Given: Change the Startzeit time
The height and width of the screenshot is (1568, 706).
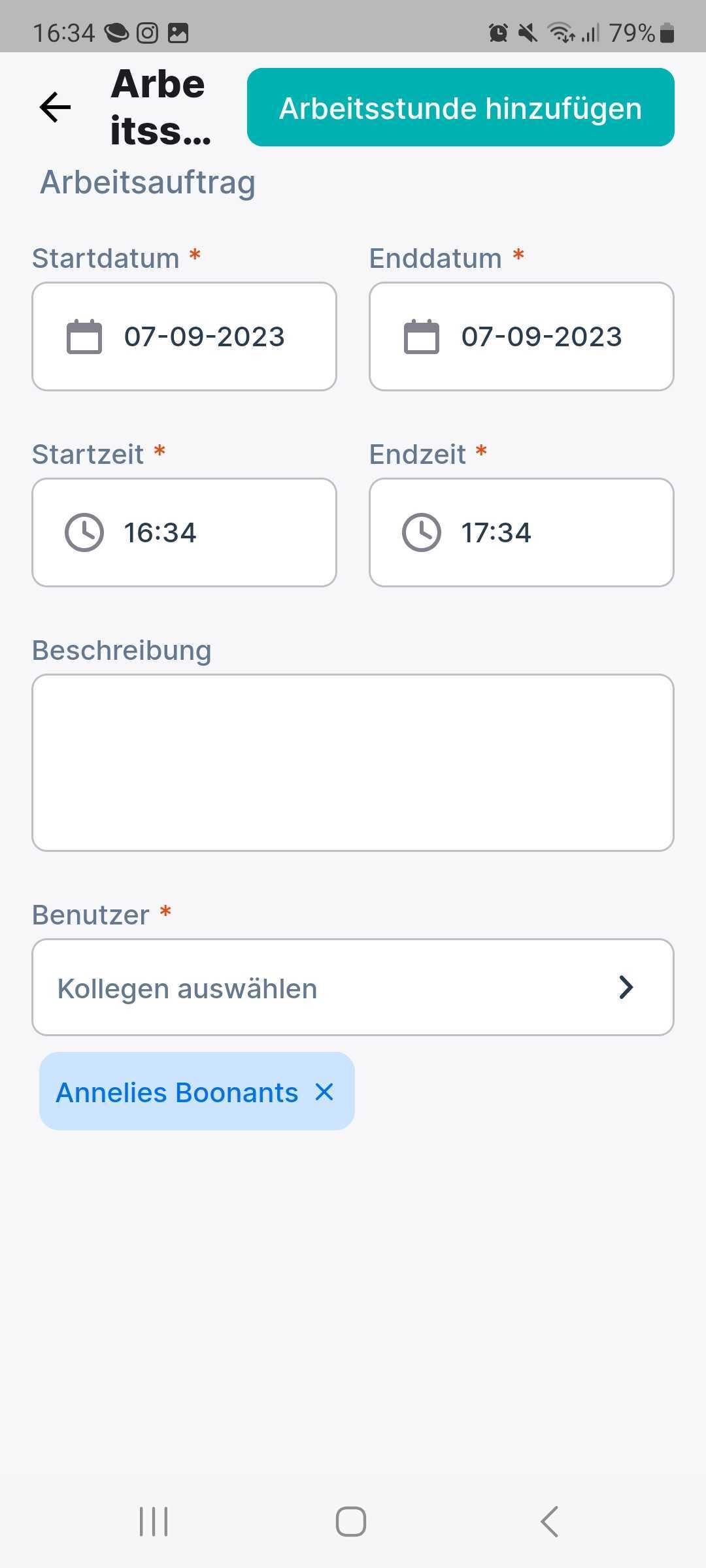Looking at the screenshot, I should tap(184, 532).
